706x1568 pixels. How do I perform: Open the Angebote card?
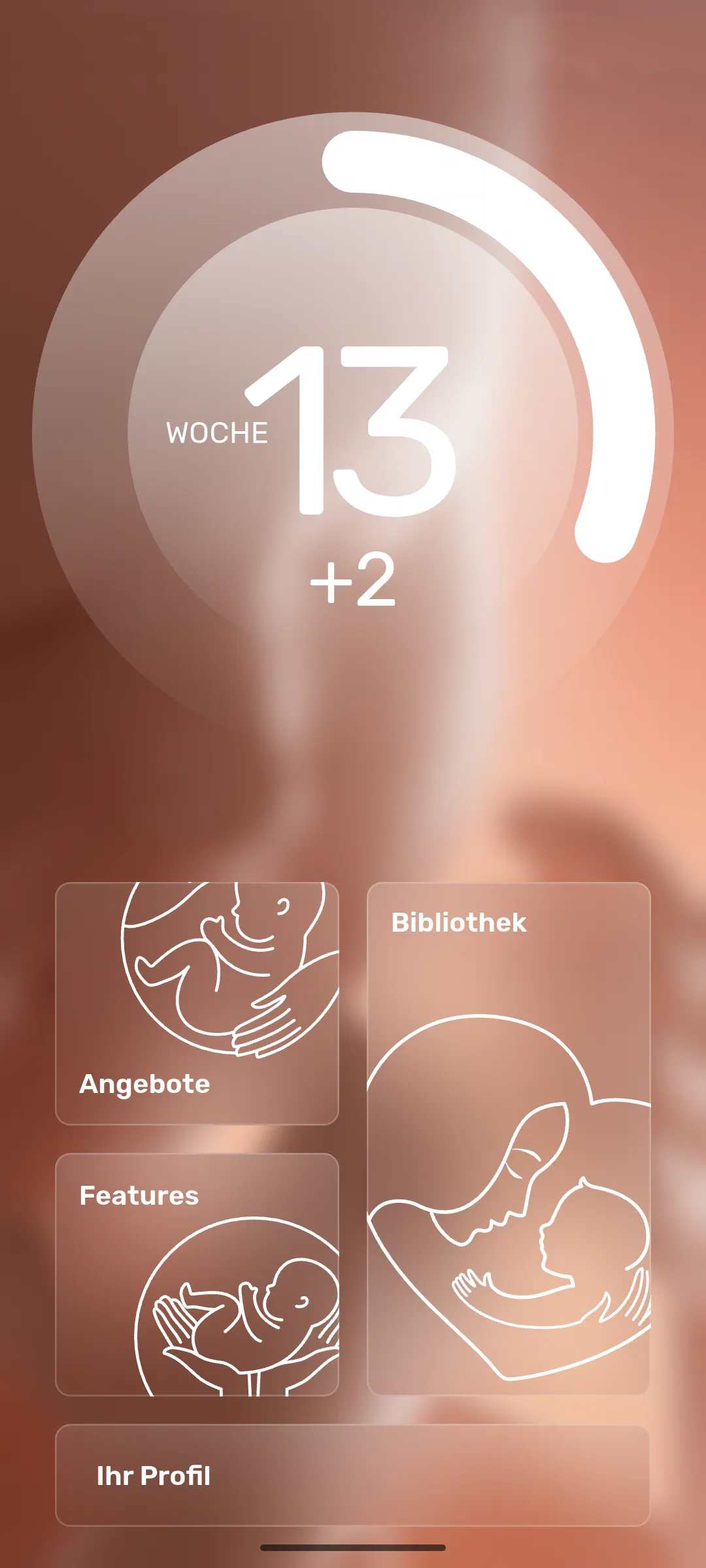point(197,1004)
